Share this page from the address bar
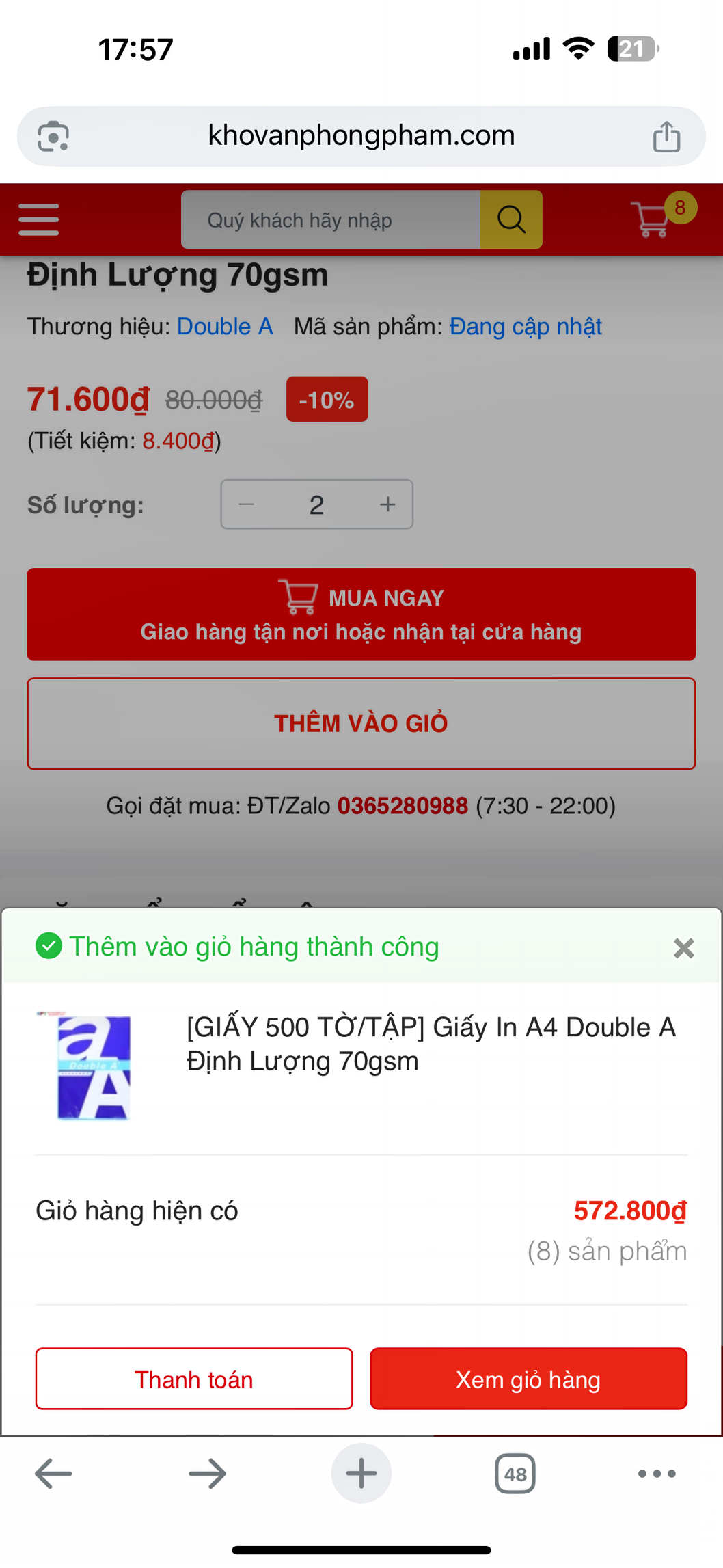723x1568 pixels. point(666,136)
